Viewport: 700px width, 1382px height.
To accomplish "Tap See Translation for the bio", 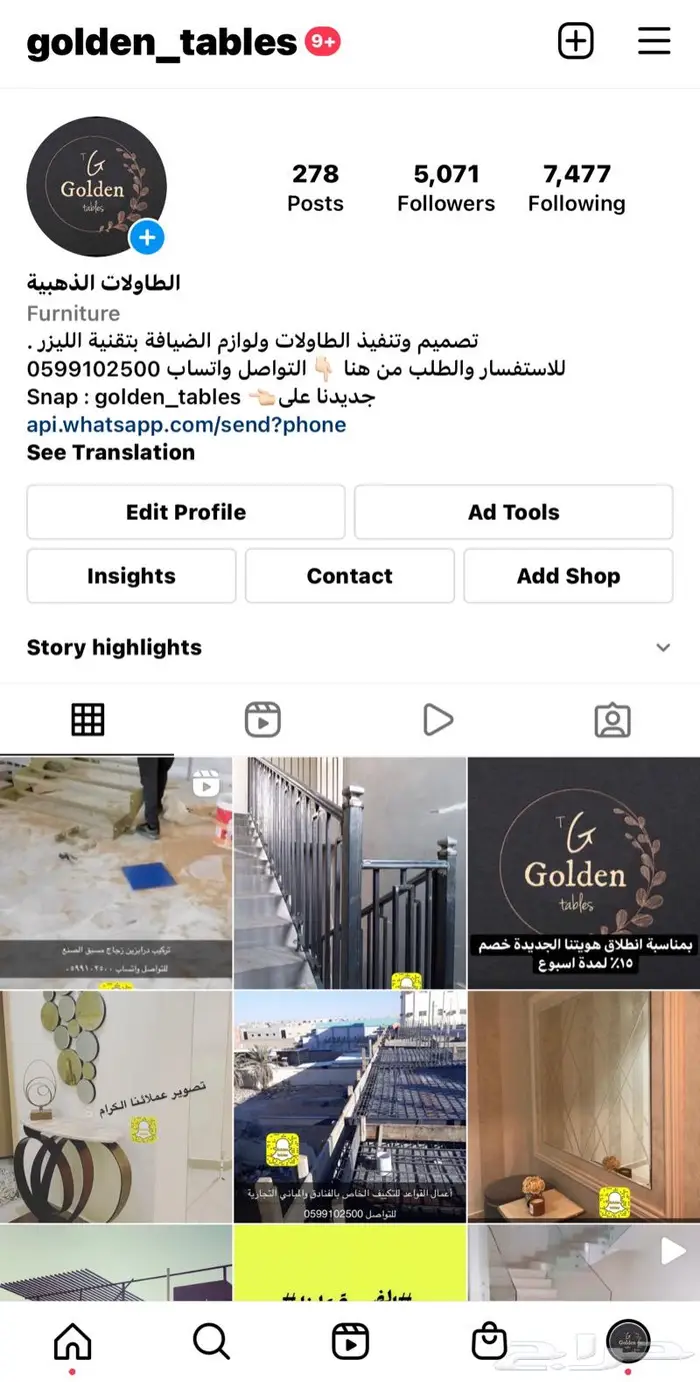I will [x=110, y=452].
